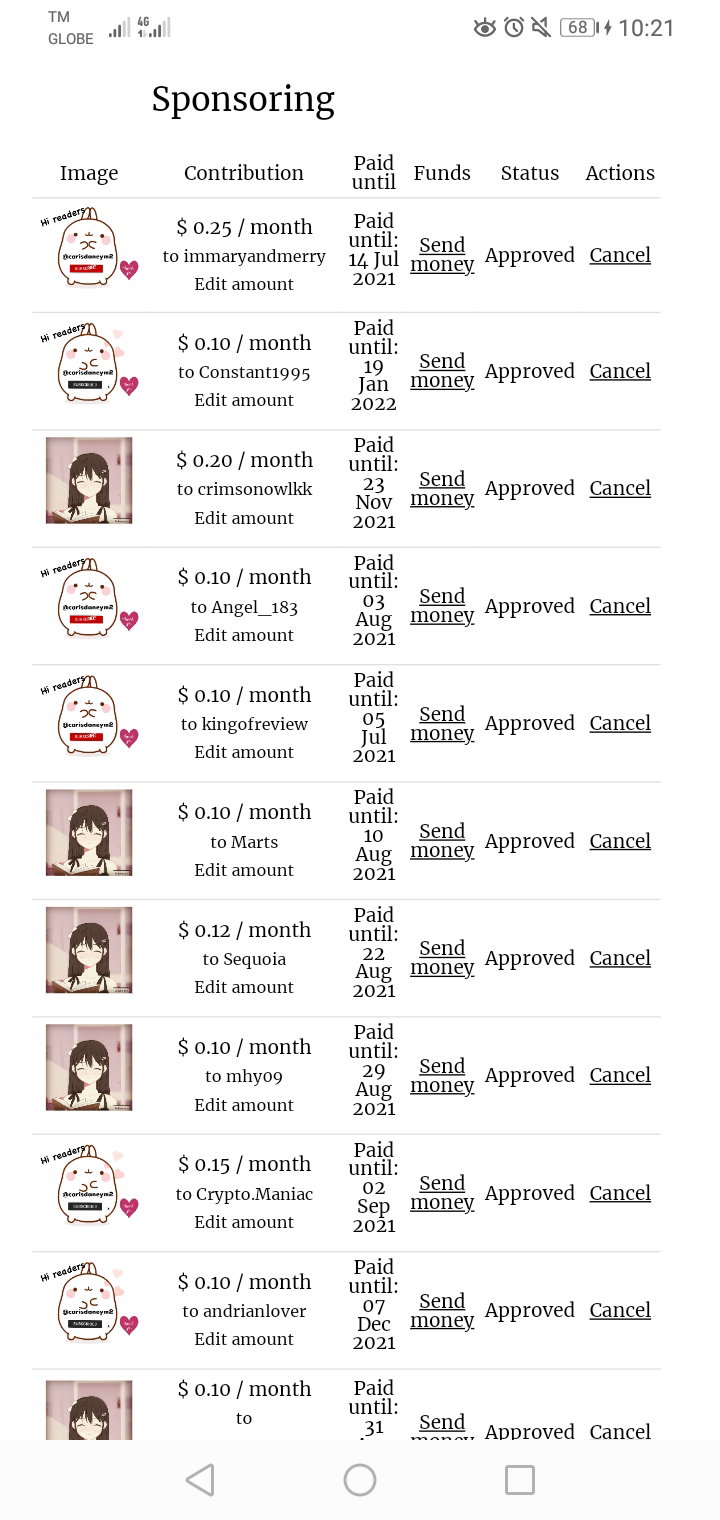Edit amount for Constant1995
This screenshot has width=720, height=1520.
(x=244, y=400)
